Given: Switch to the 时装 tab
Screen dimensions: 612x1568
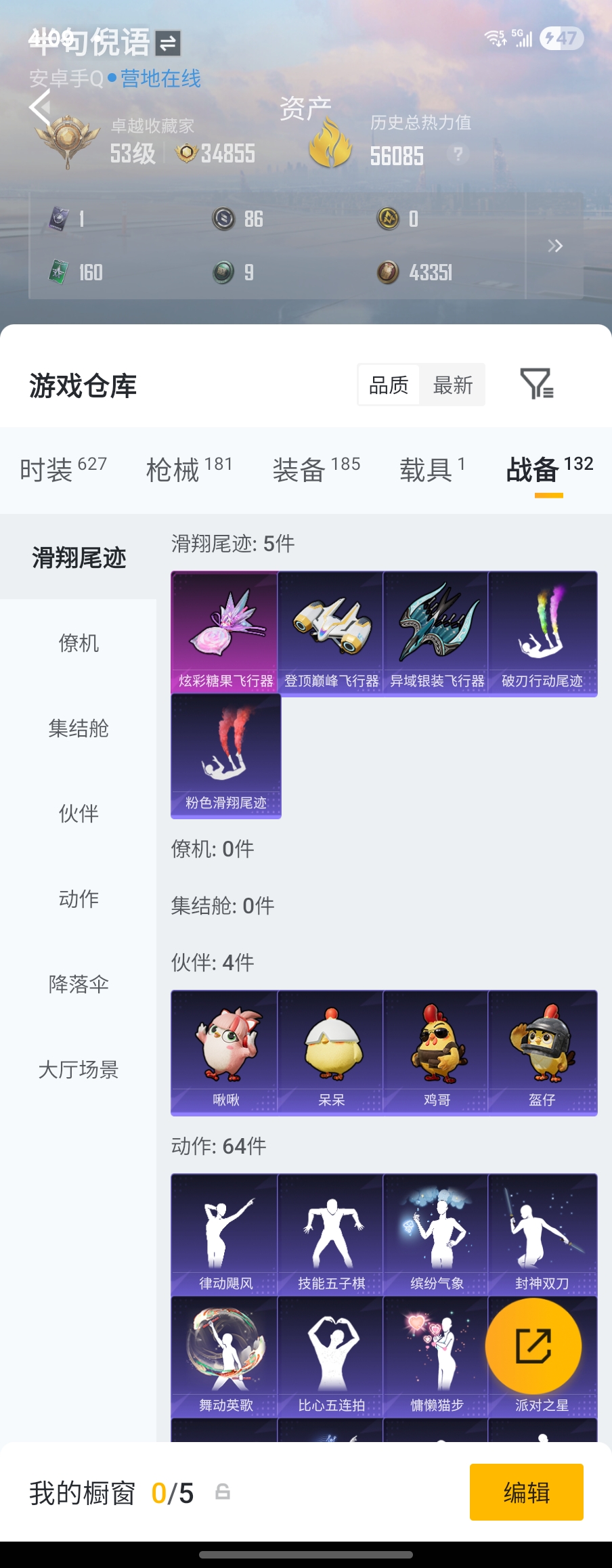Looking at the screenshot, I should click(x=62, y=469).
